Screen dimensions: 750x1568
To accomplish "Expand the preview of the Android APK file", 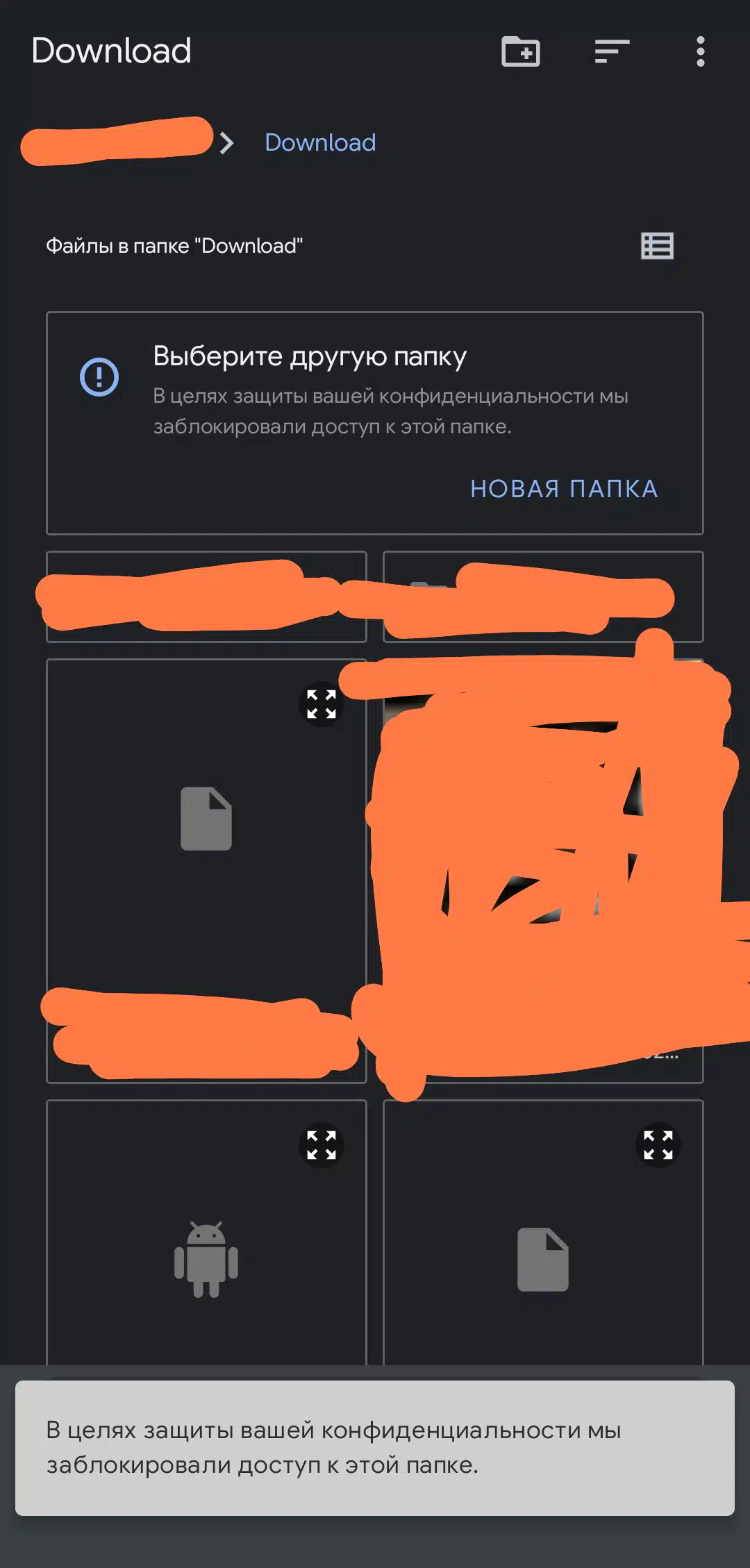I will pos(322,1145).
